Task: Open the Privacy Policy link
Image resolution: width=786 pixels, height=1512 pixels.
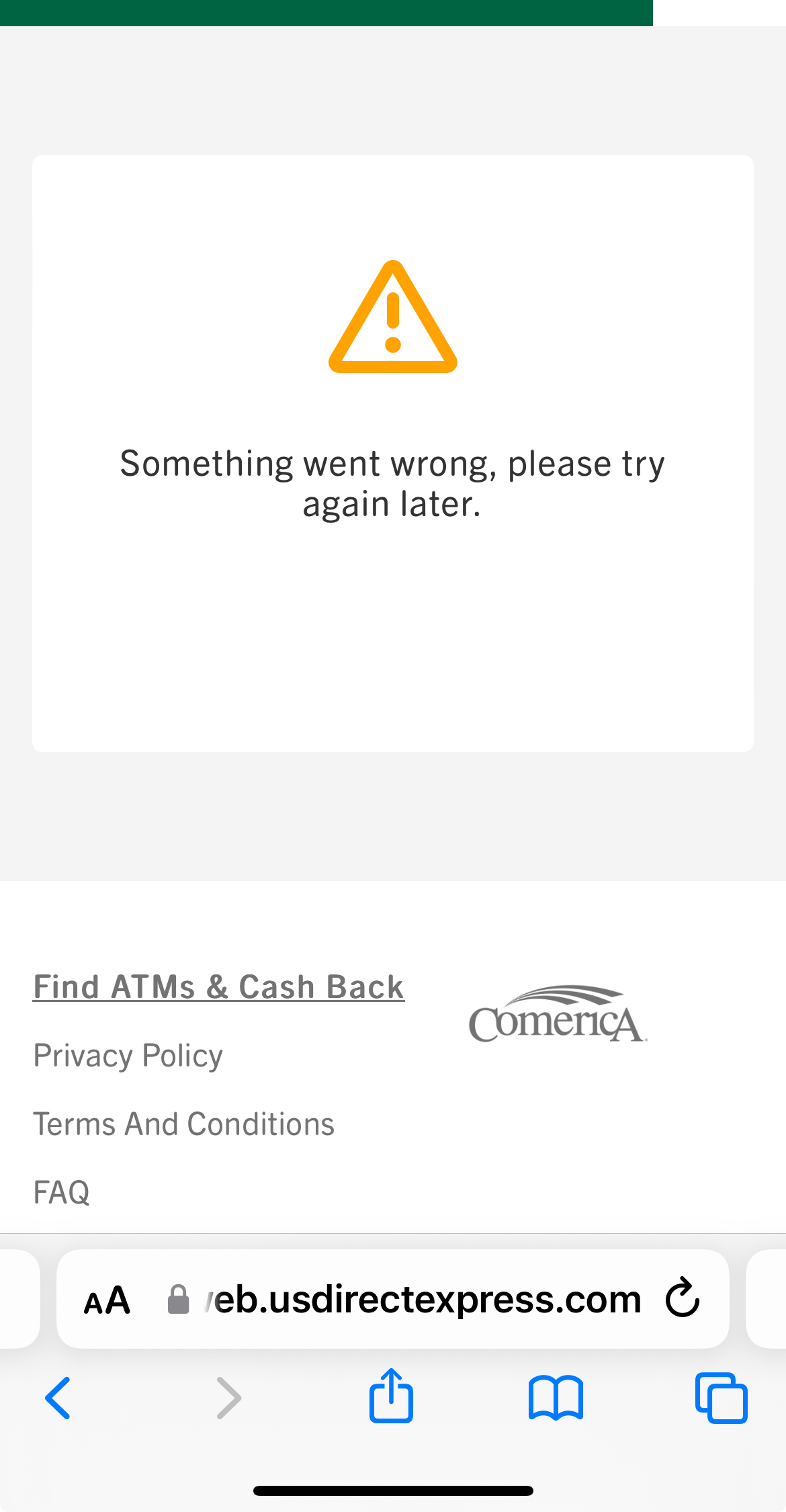Action: tap(128, 1056)
